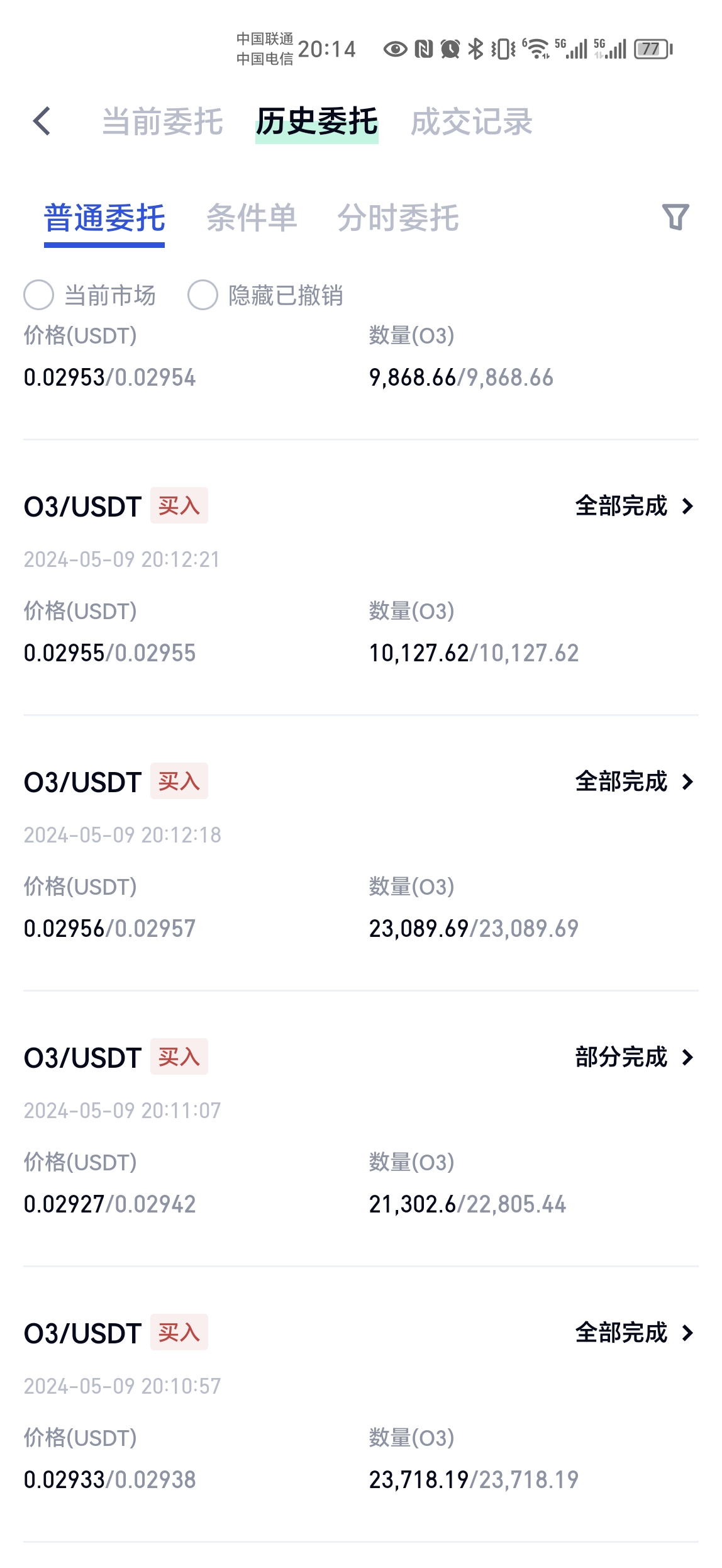Open the 分时委托 sub-tab

tap(398, 218)
